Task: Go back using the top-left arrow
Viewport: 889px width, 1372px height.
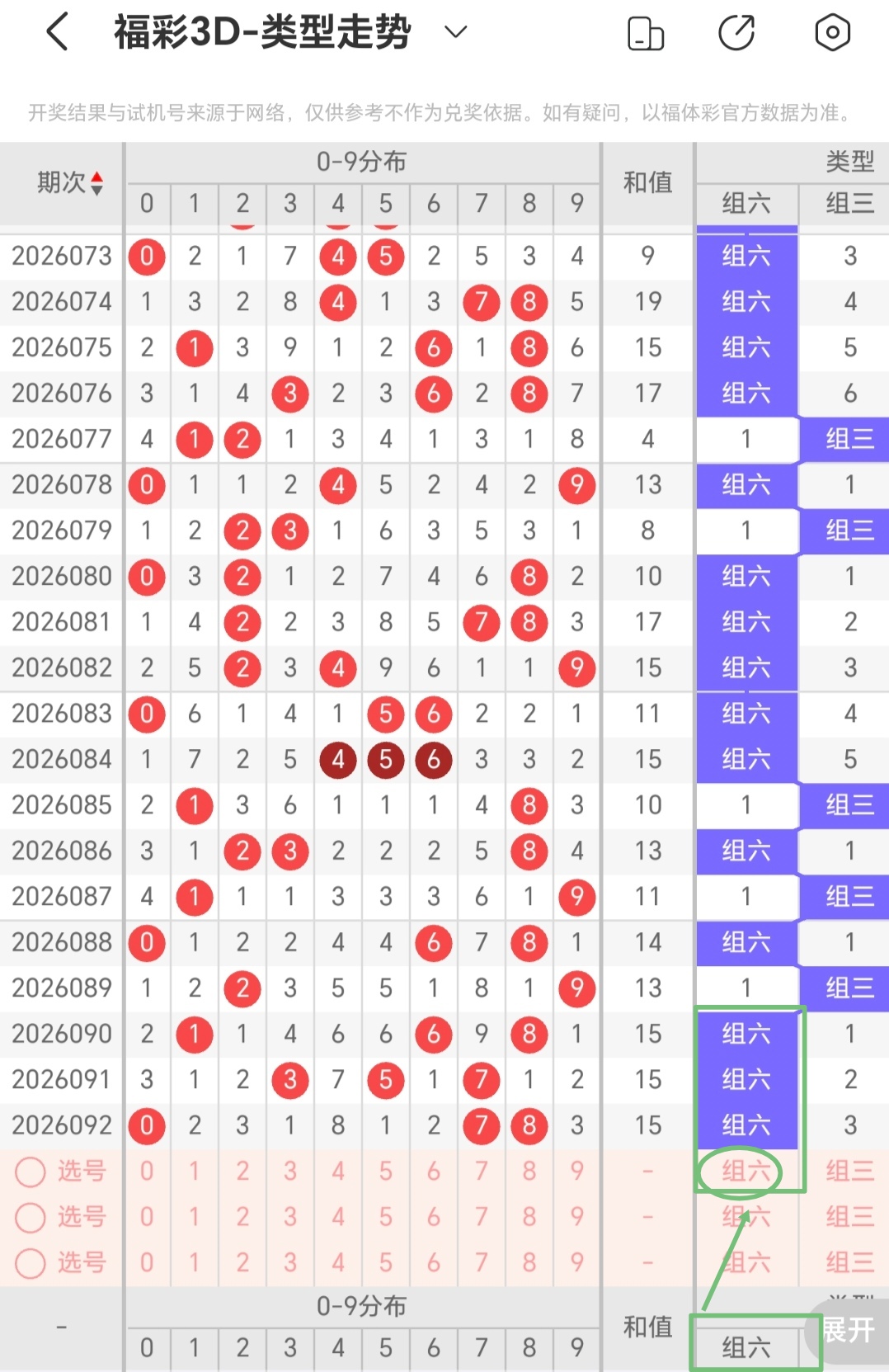Action: point(58,33)
